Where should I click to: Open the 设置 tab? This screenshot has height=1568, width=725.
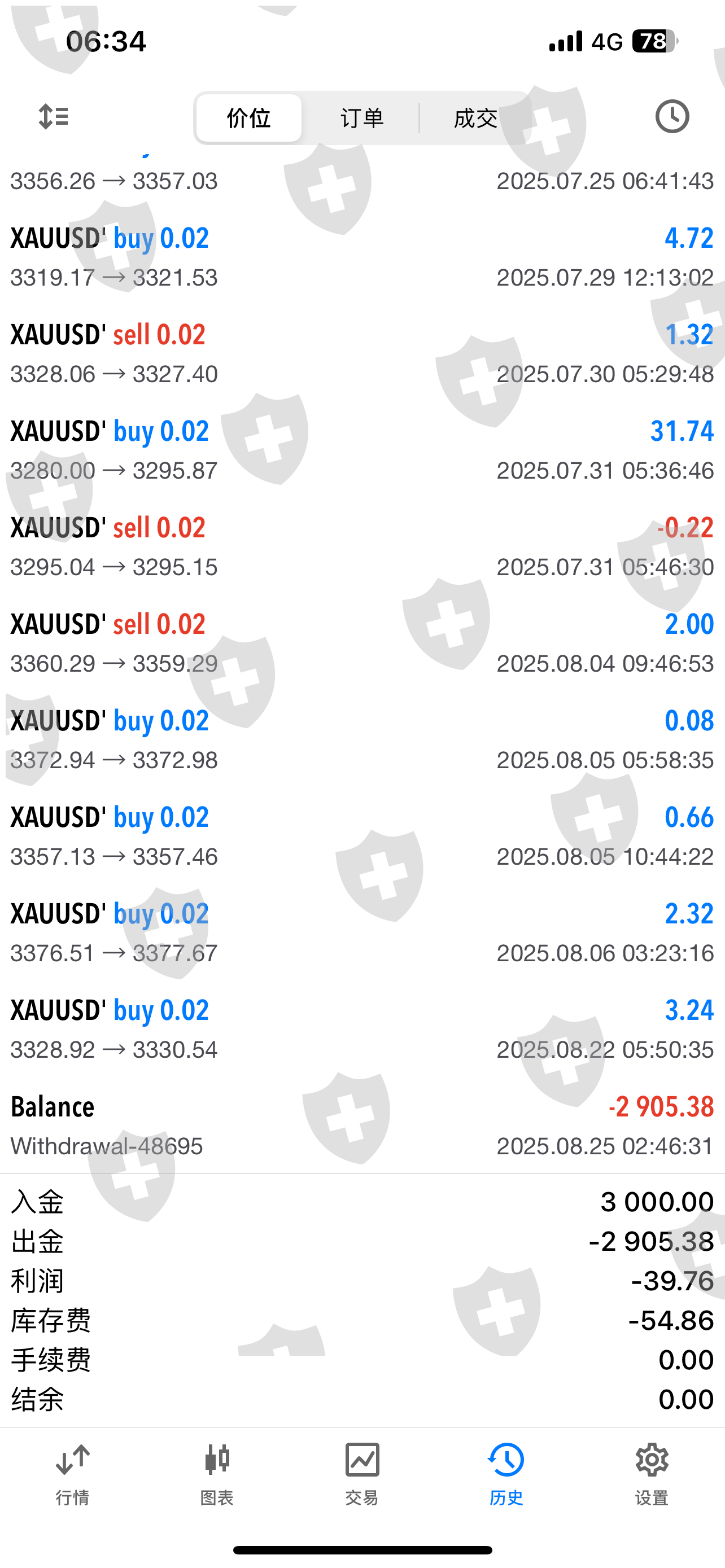[652, 1473]
